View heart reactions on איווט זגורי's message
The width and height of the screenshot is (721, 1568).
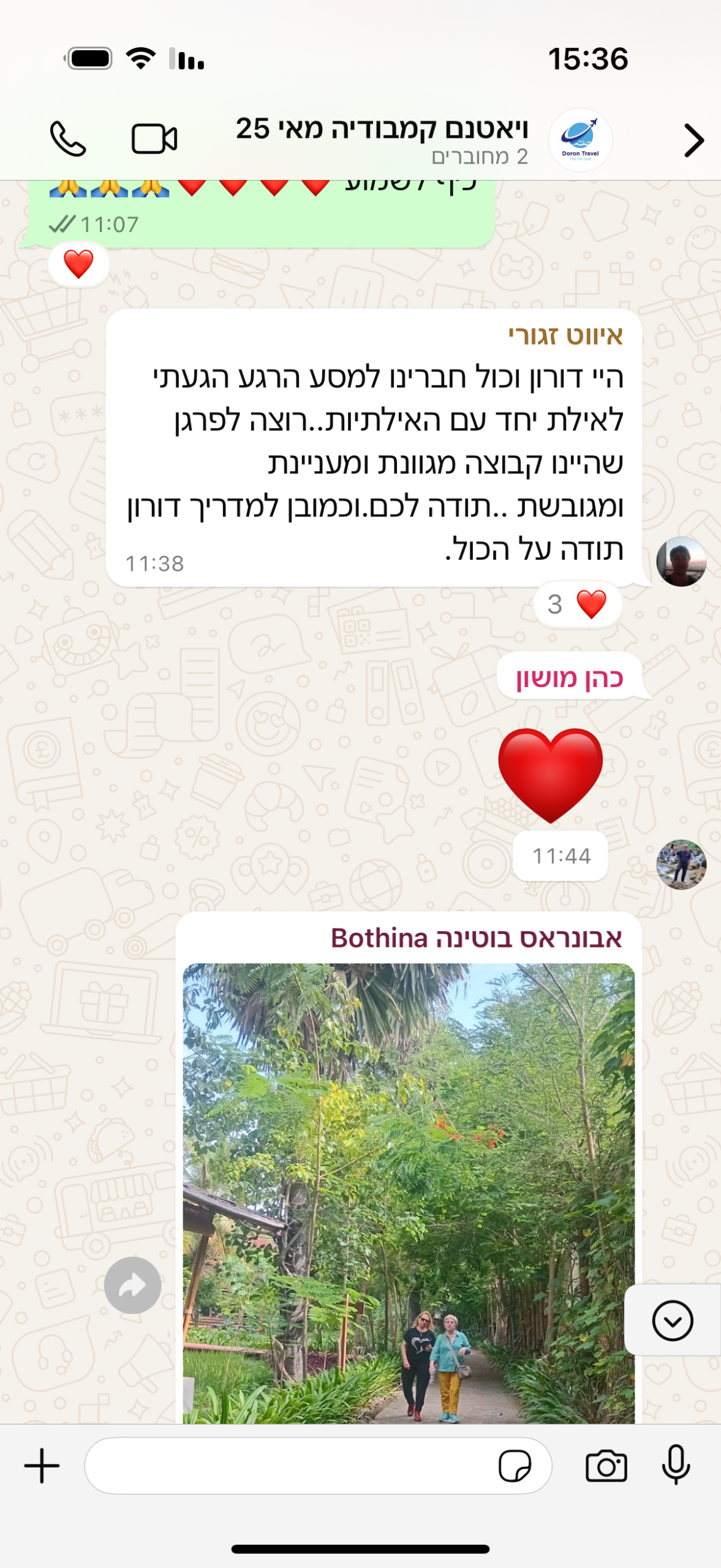tap(578, 605)
